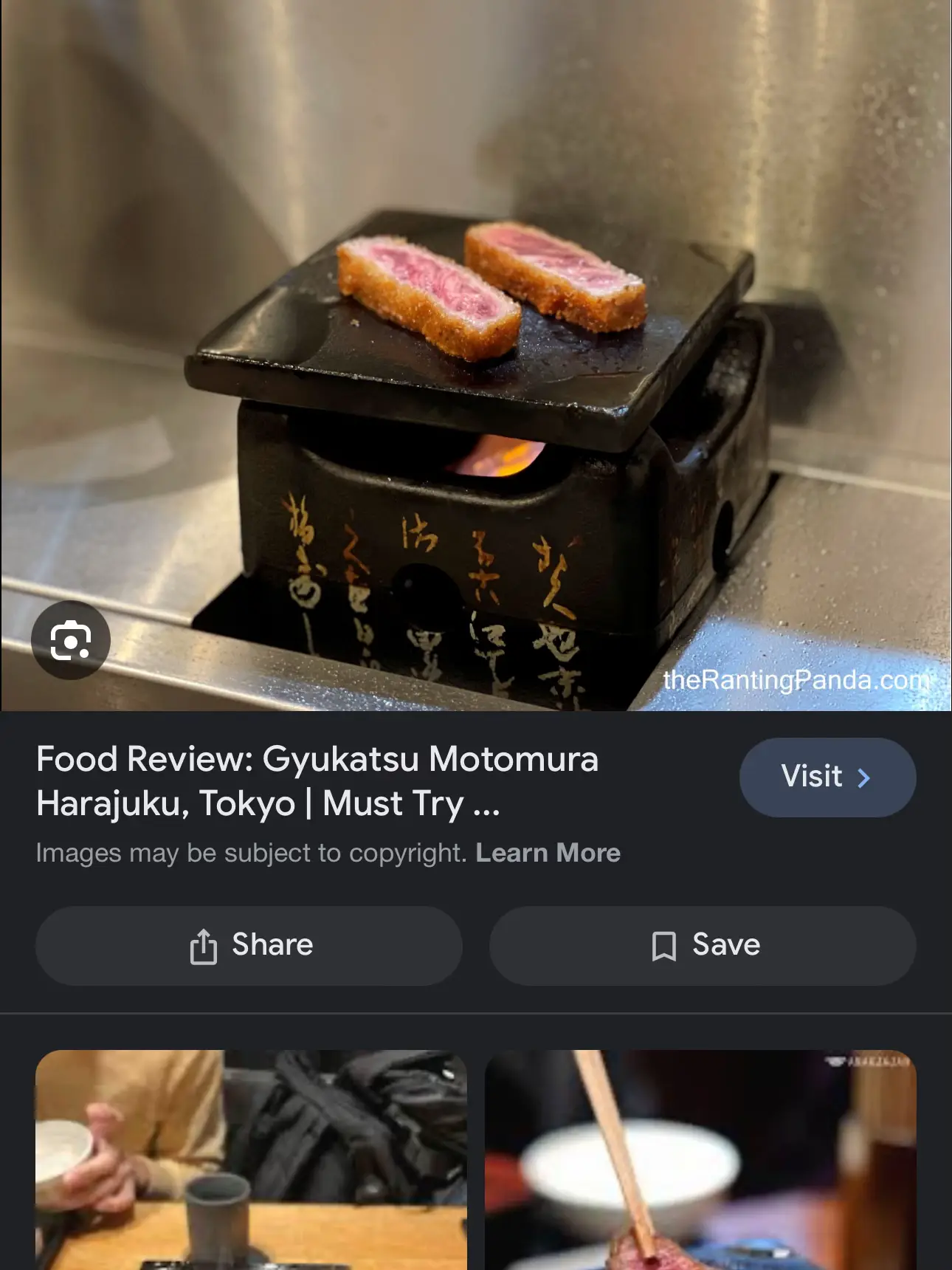Open the related image with tea cup
This screenshot has height=1270, width=952.
pyautogui.click(x=251, y=1159)
